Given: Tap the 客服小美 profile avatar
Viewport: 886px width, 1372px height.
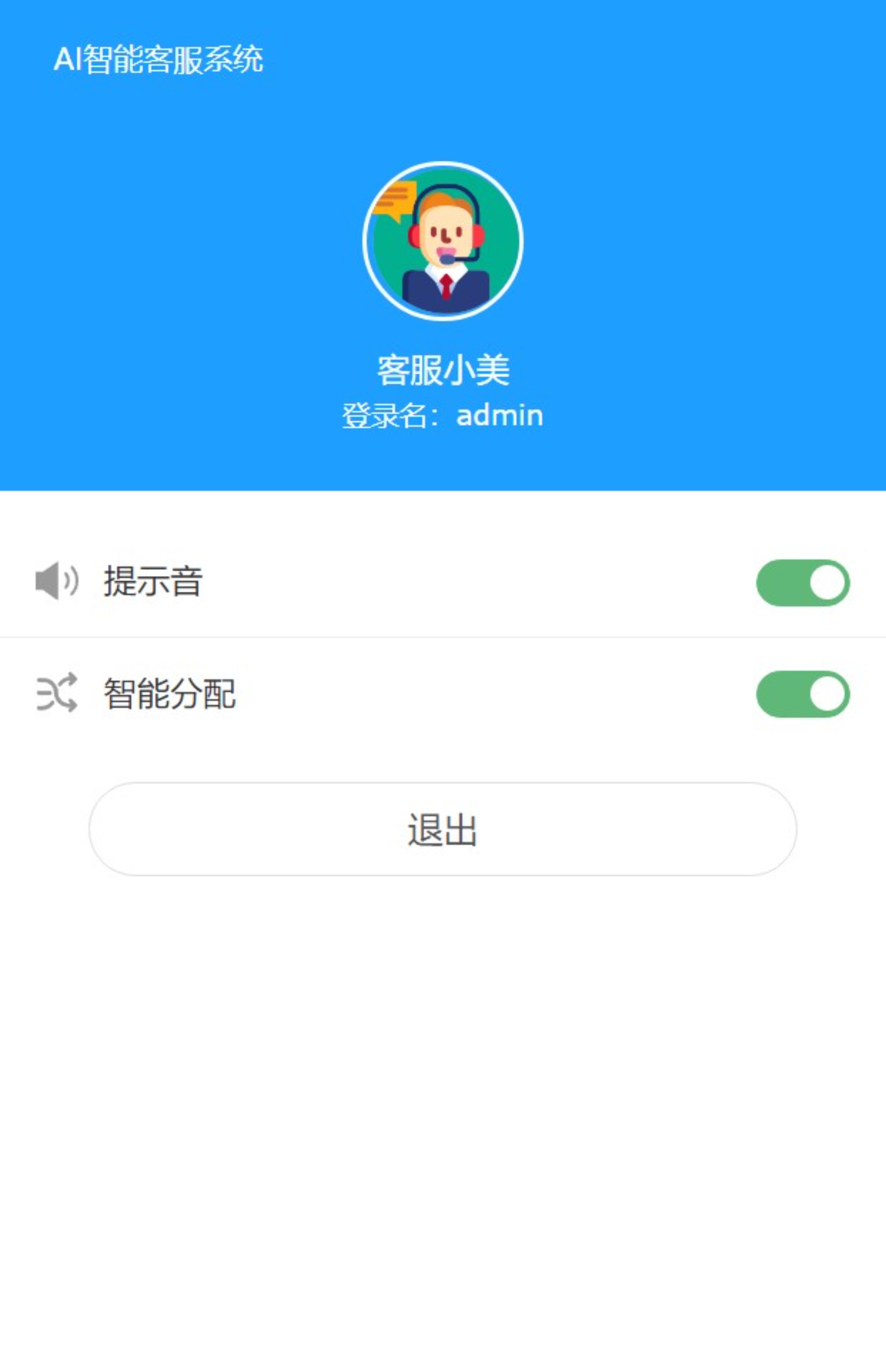Looking at the screenshot, I should pos(442,241).
